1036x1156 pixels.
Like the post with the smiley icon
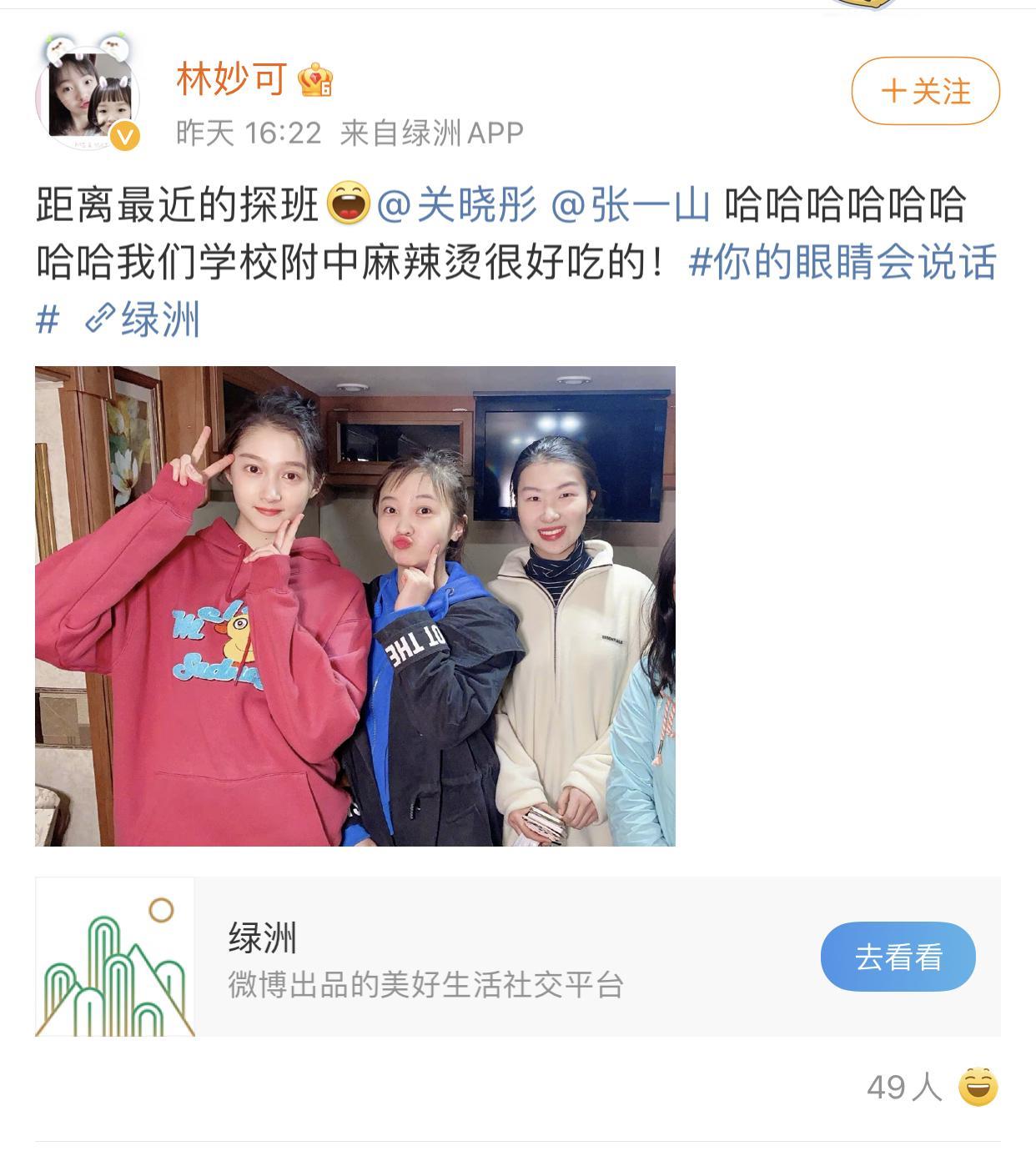tap(978, 1087)
